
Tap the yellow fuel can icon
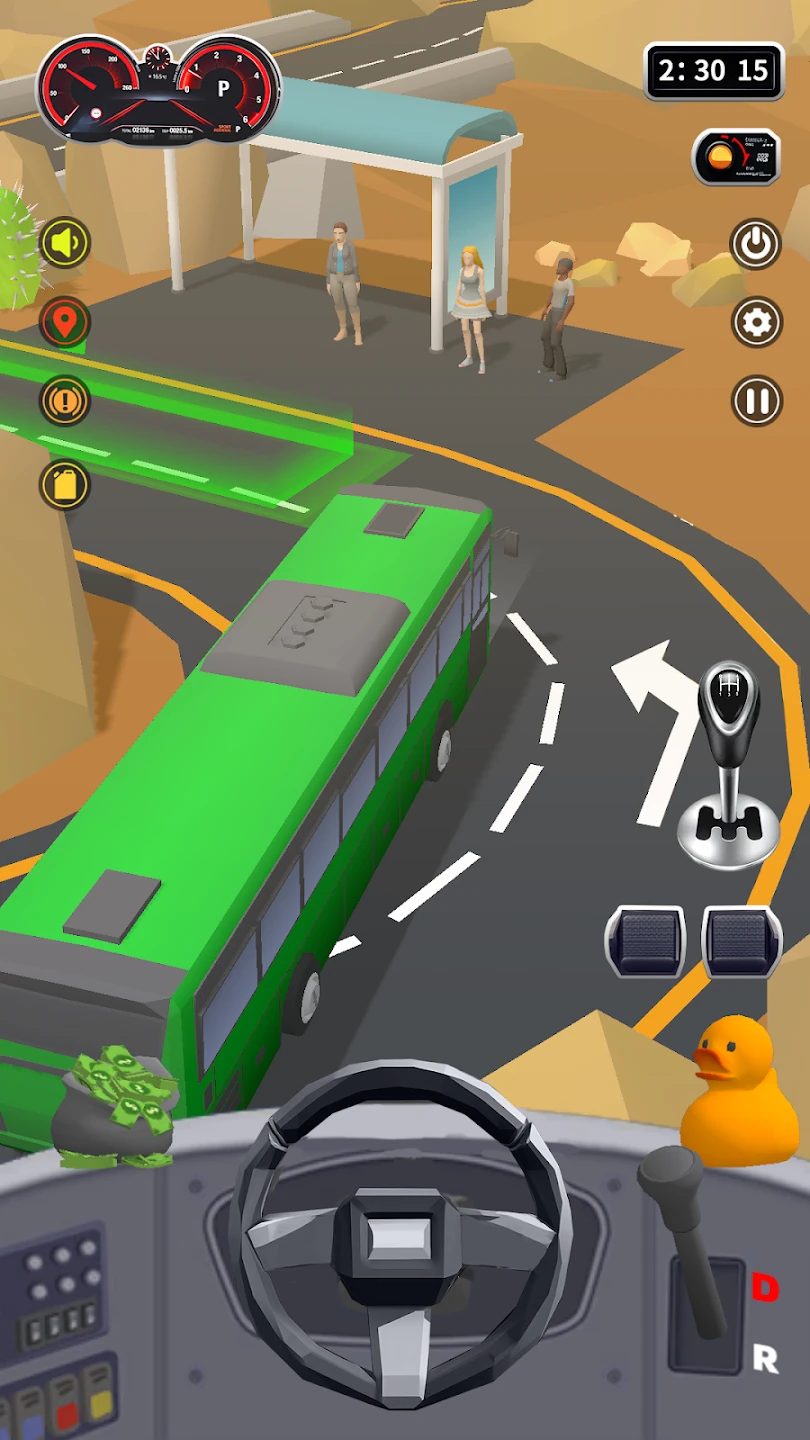(x=66, y=485)
